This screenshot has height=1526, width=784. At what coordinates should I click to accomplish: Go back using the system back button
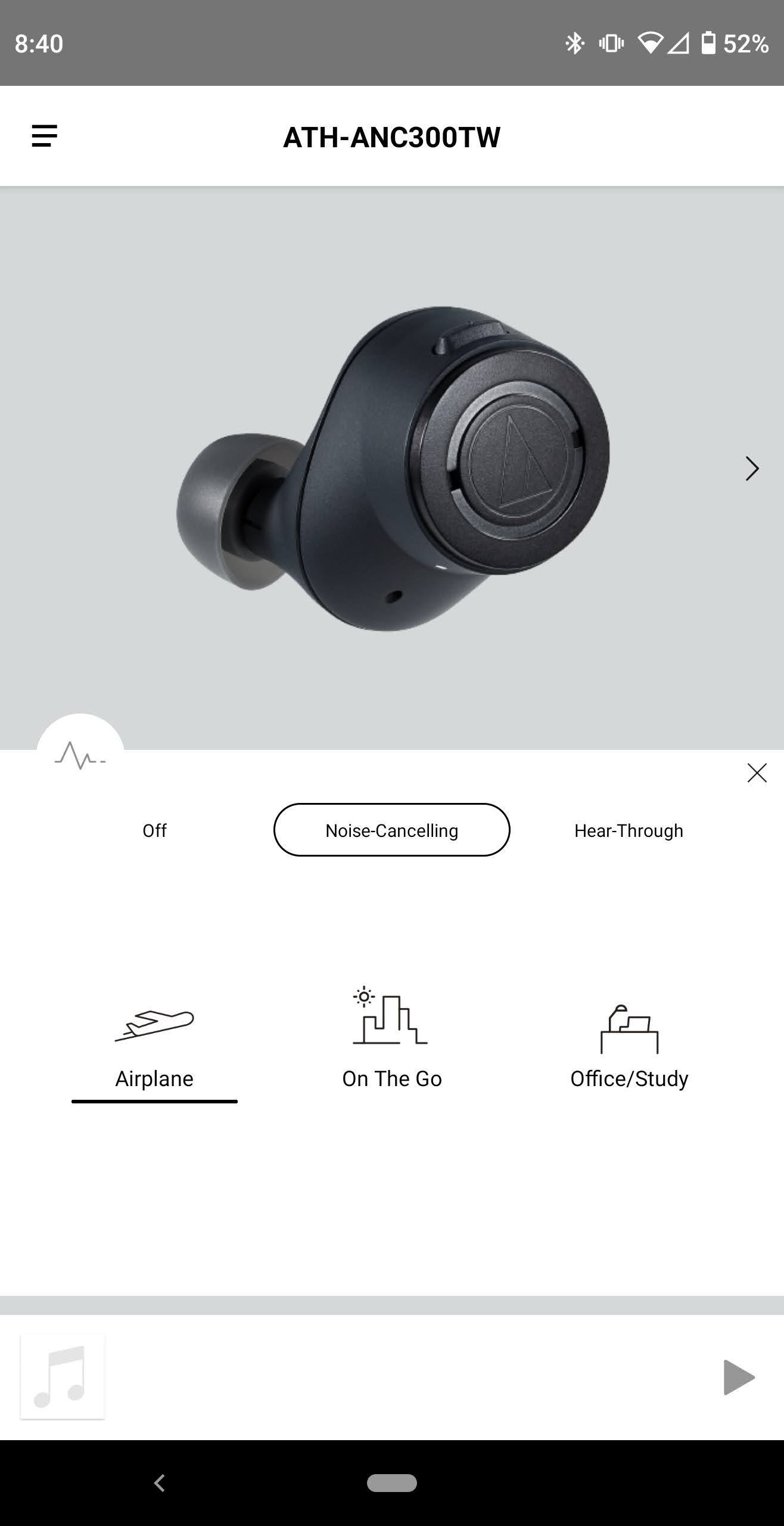159,1482
